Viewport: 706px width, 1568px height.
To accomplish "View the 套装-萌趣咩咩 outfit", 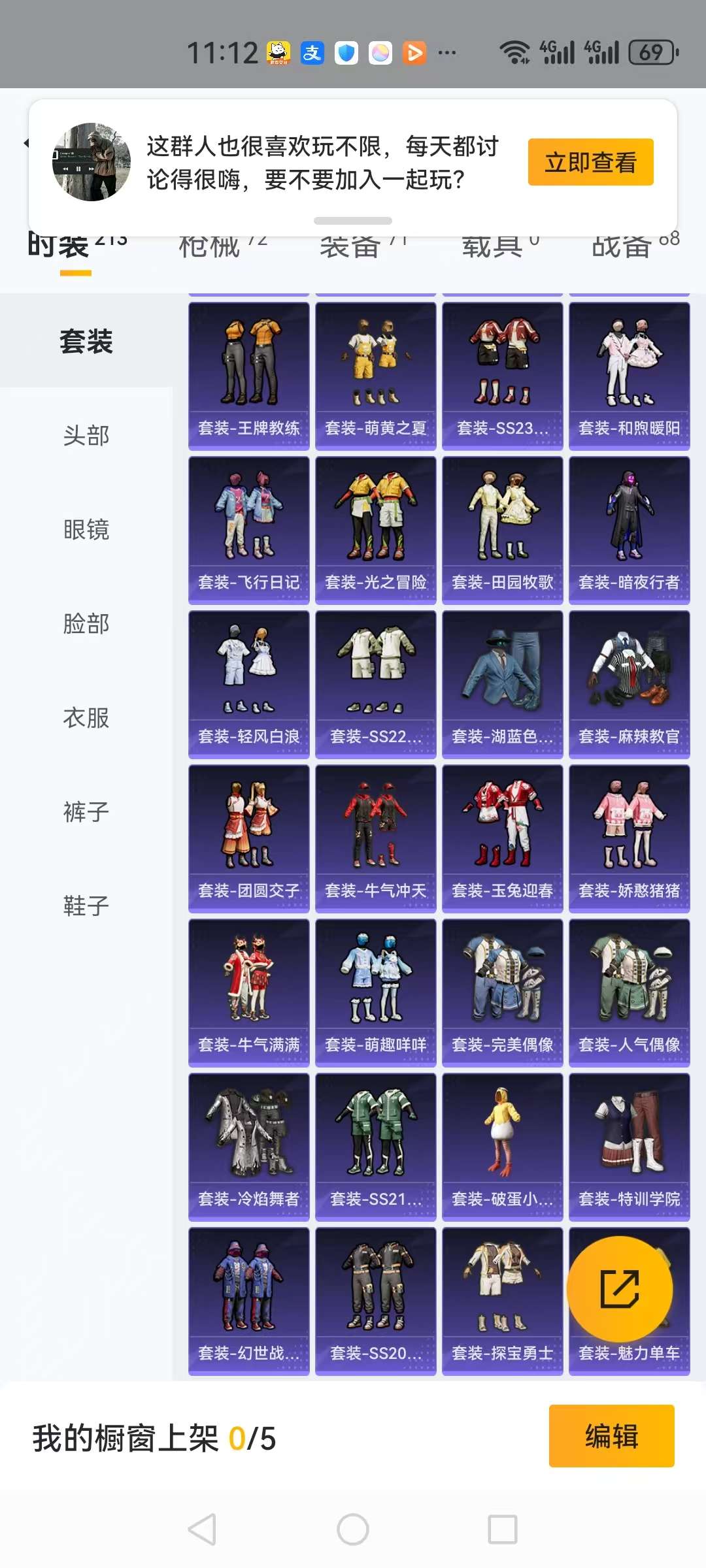I will pyautogui.click(x=375, y=992).
